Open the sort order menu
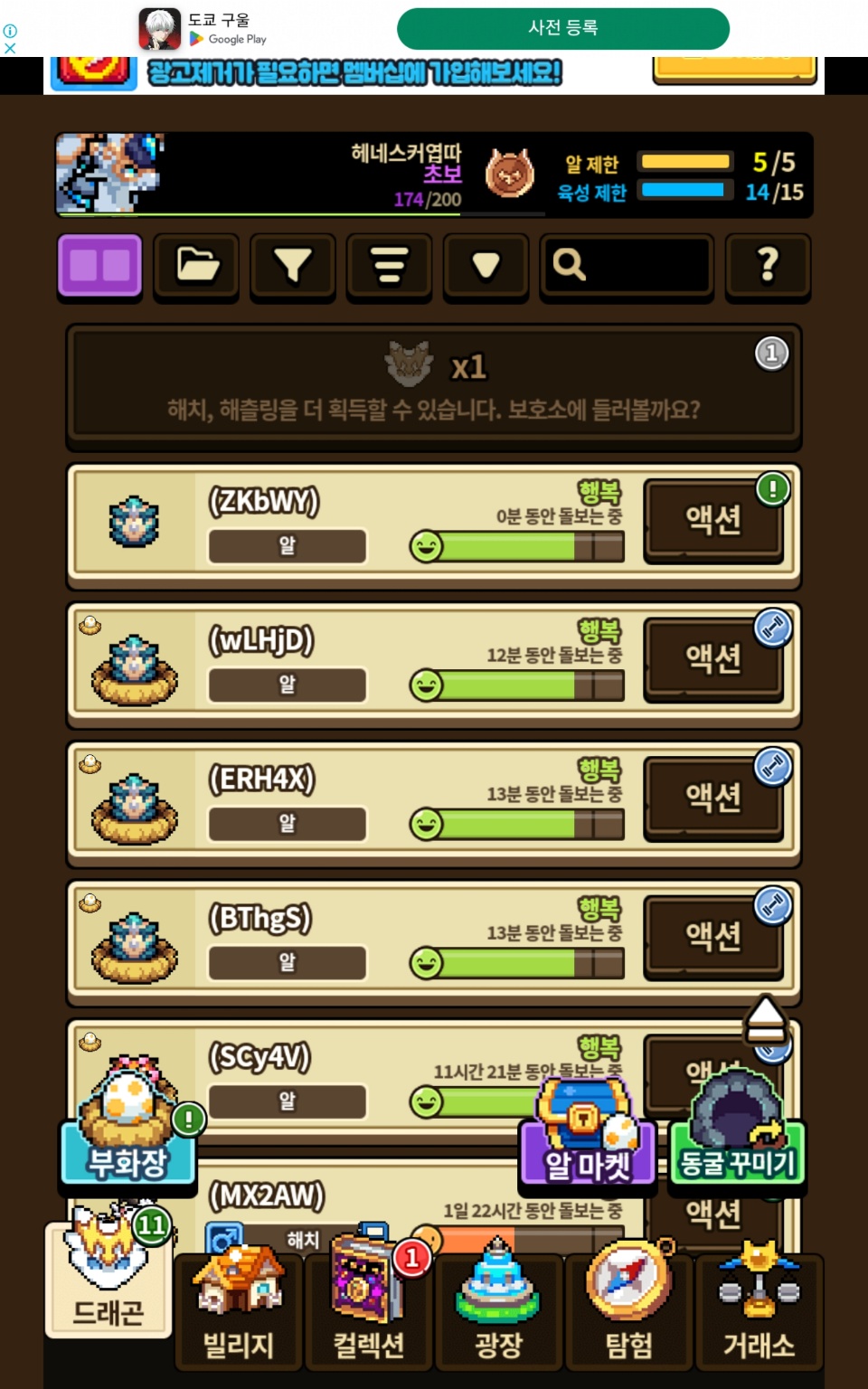 [389, 265]
